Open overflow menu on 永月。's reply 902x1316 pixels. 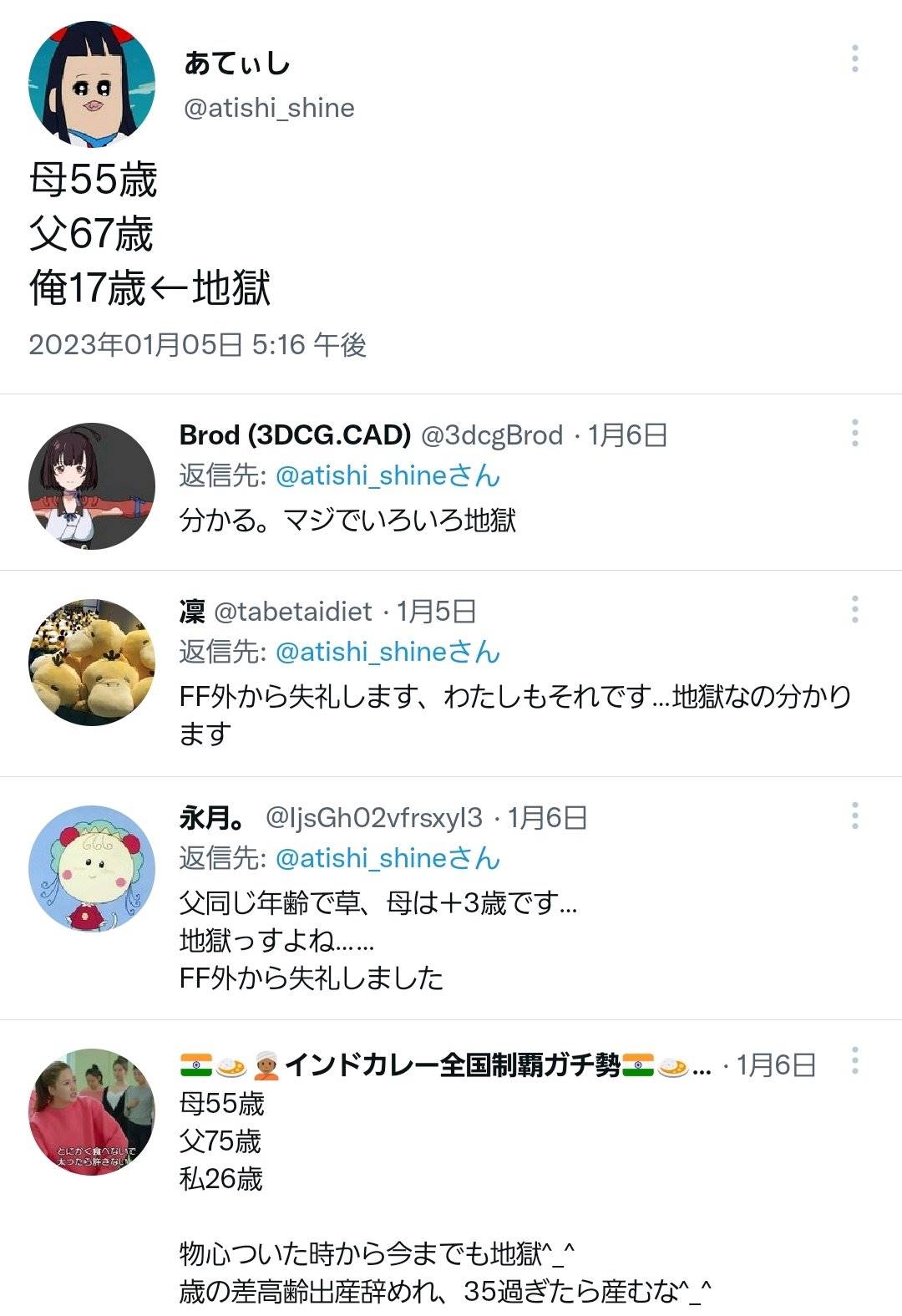click(854, 816)
